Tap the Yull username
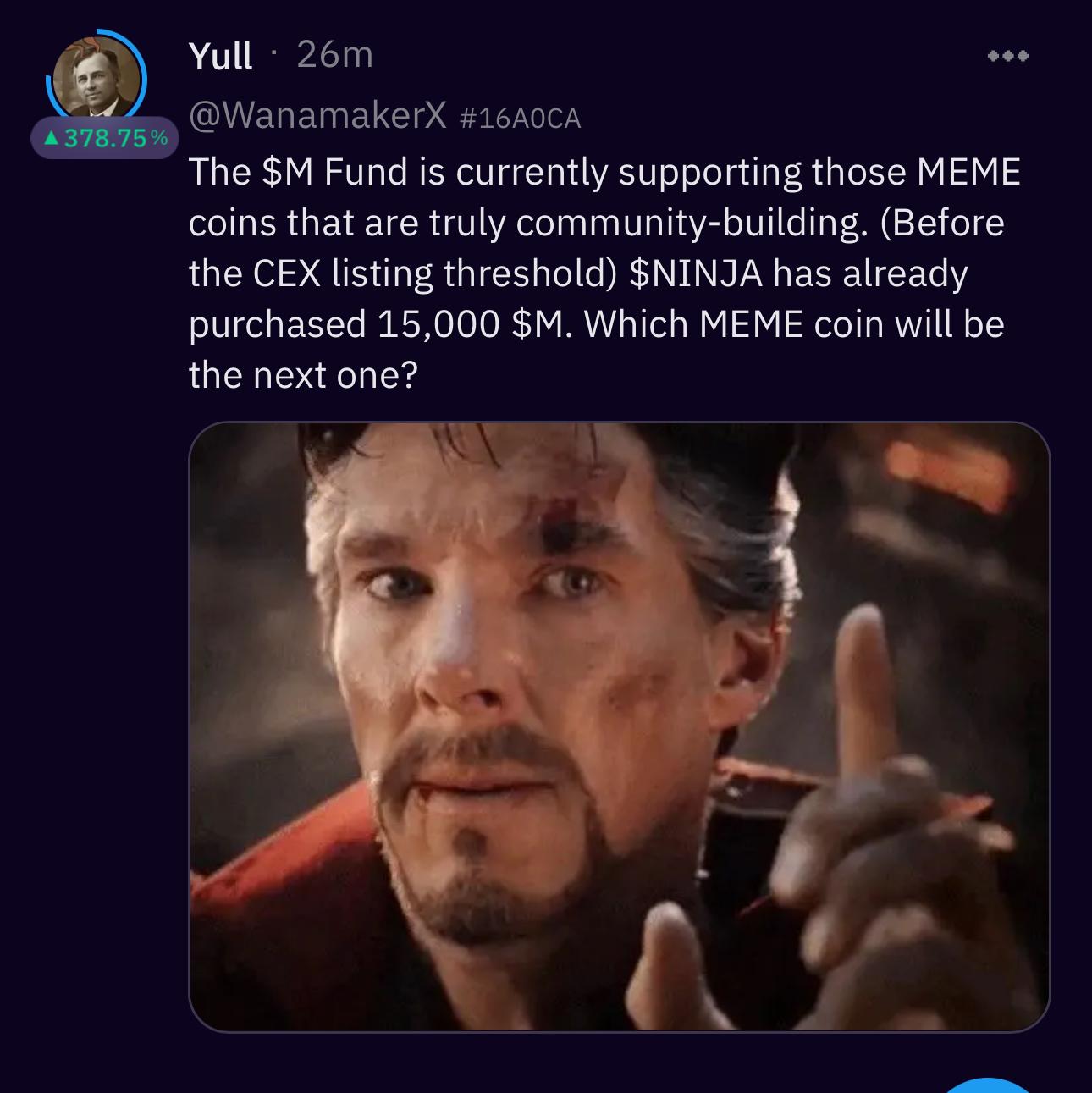 click(x=220, y=56)
